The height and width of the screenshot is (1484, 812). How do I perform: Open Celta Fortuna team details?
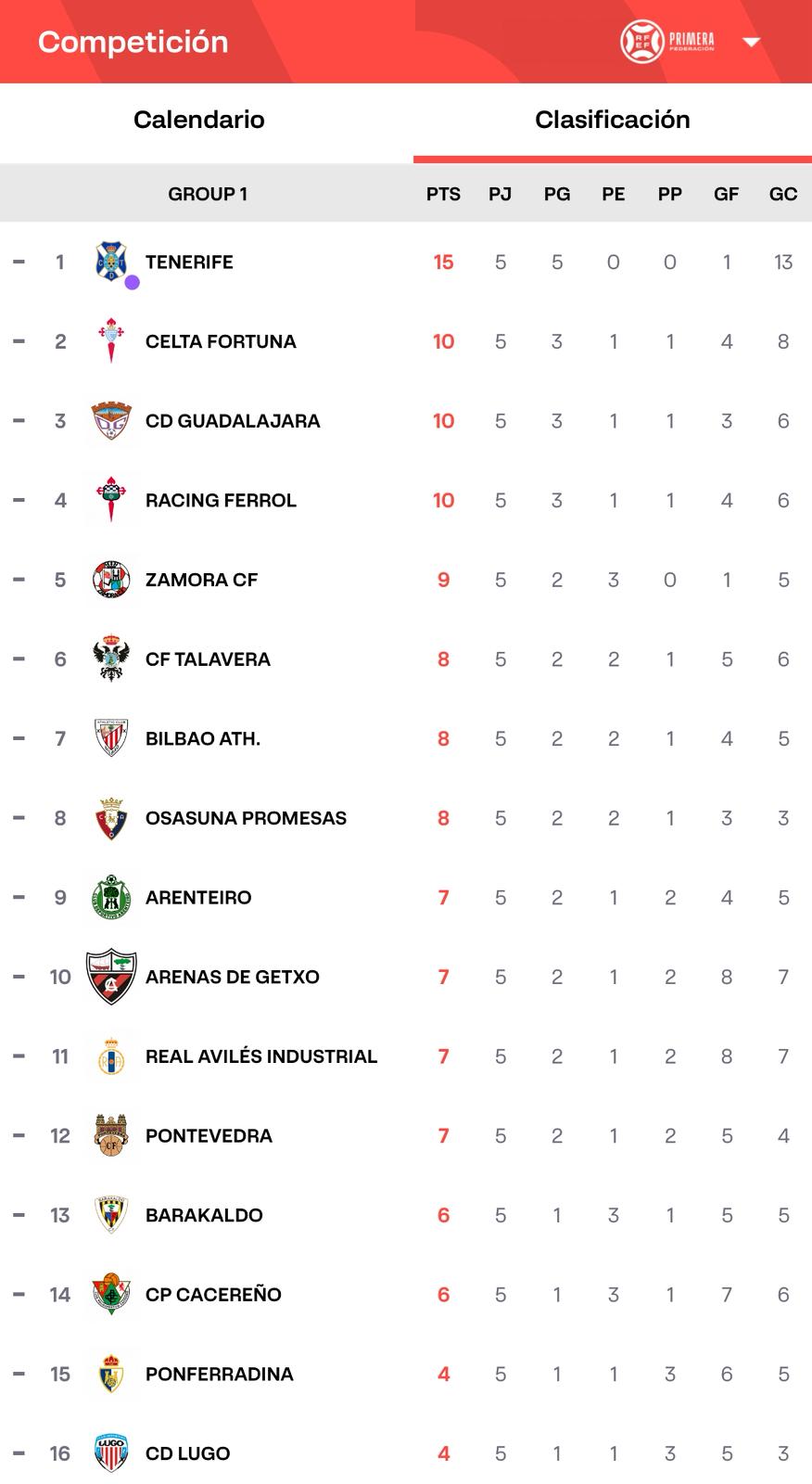406,341
